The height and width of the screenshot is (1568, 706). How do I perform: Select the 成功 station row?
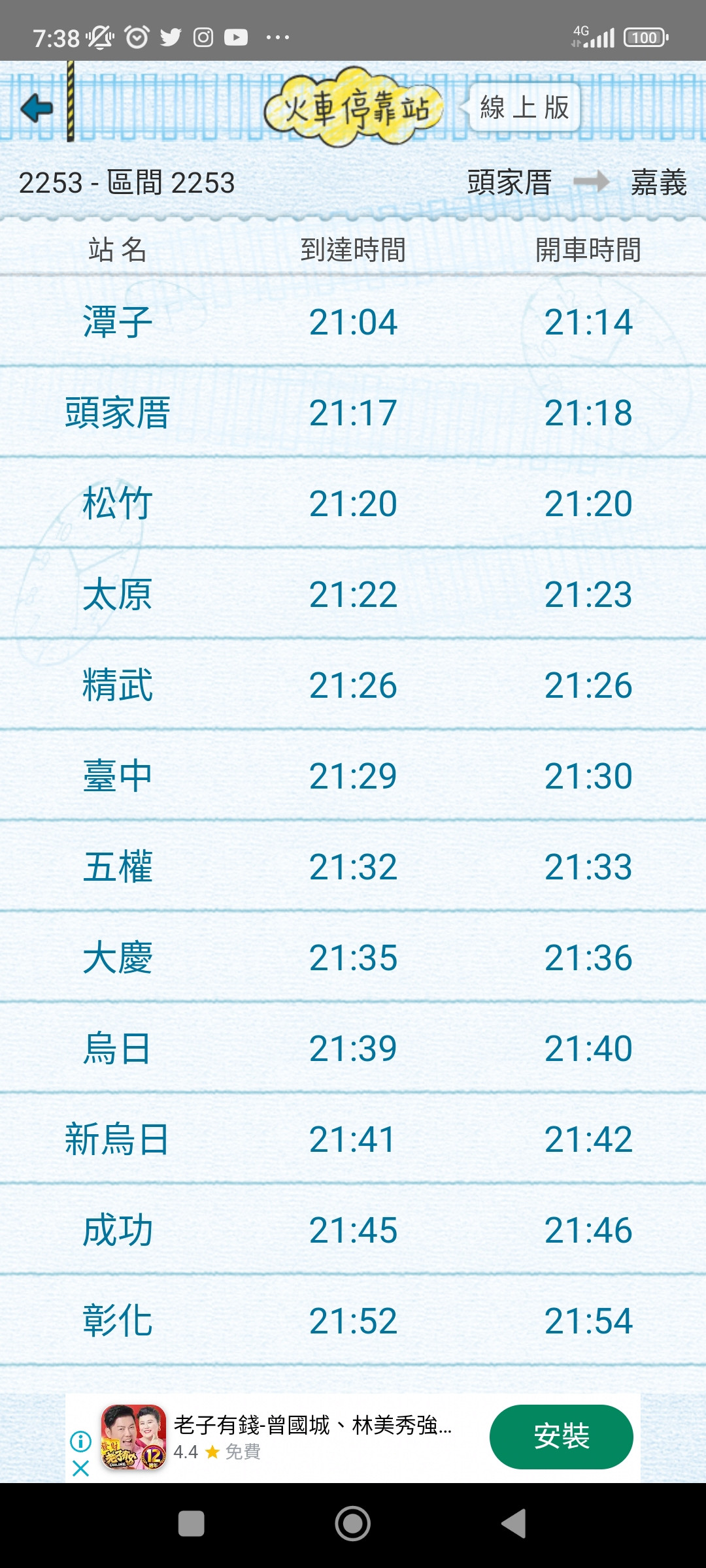[x=353, y=1230]
